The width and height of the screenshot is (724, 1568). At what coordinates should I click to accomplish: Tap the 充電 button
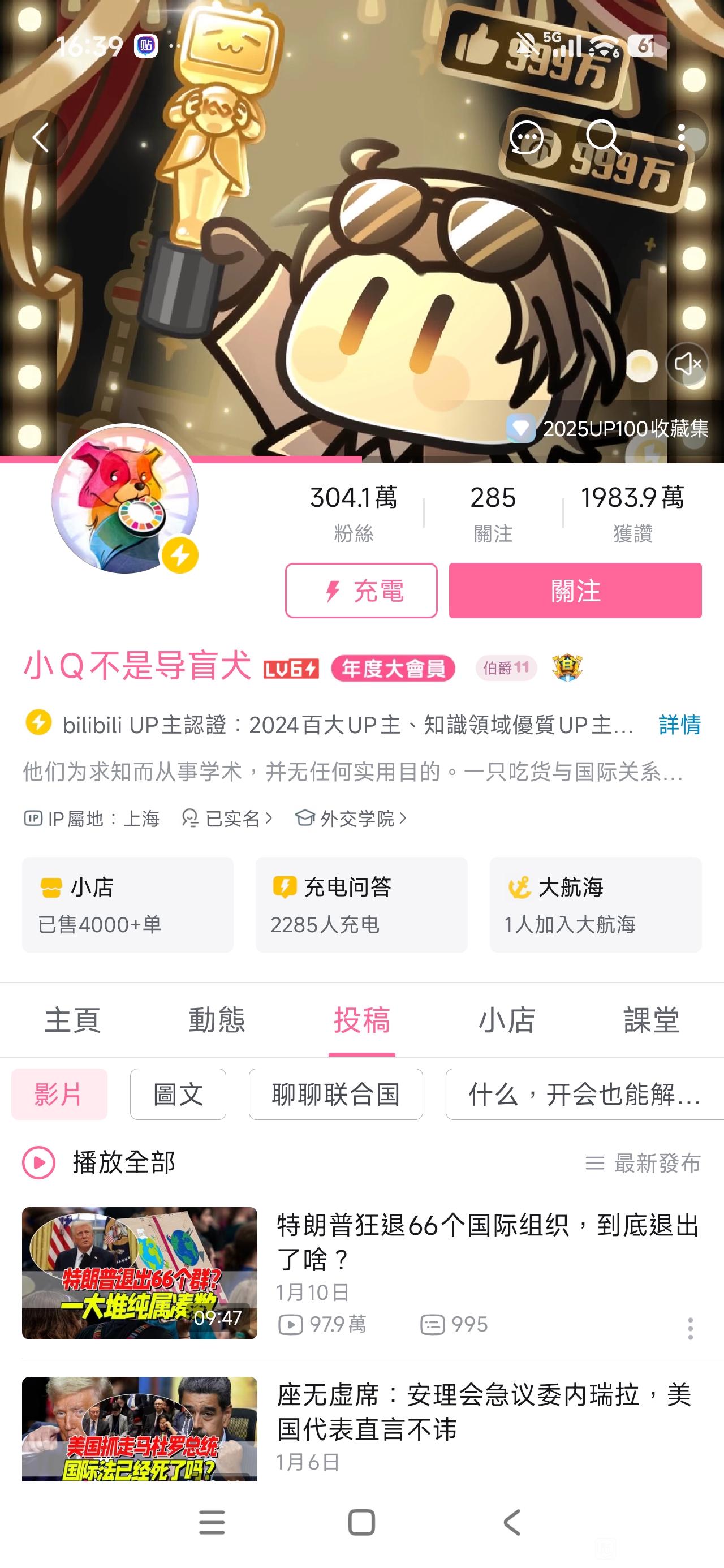point(361,591)
